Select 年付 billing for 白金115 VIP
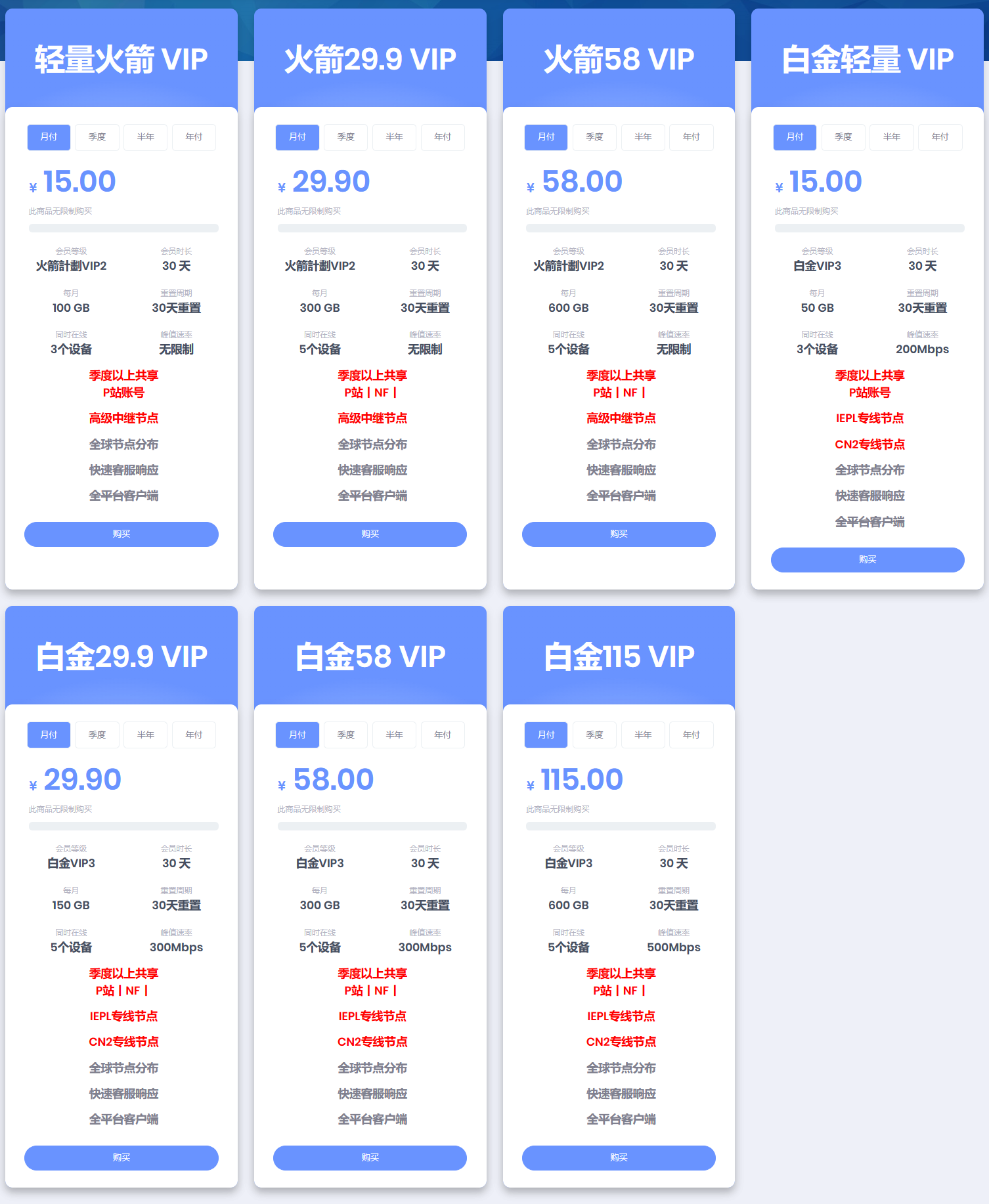Viewport: 989px width, 1204px height. point(691,735)
